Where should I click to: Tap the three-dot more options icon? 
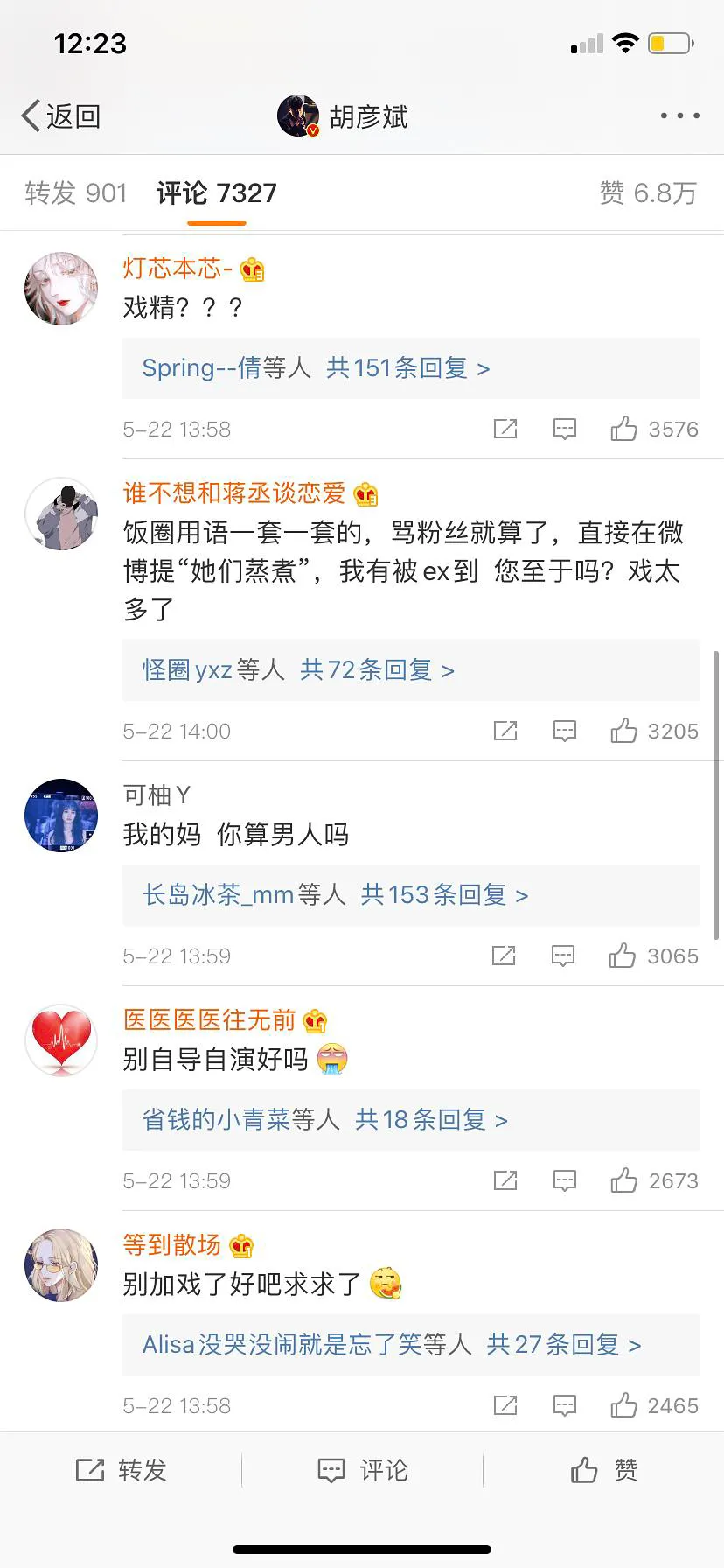pos(679,115)
